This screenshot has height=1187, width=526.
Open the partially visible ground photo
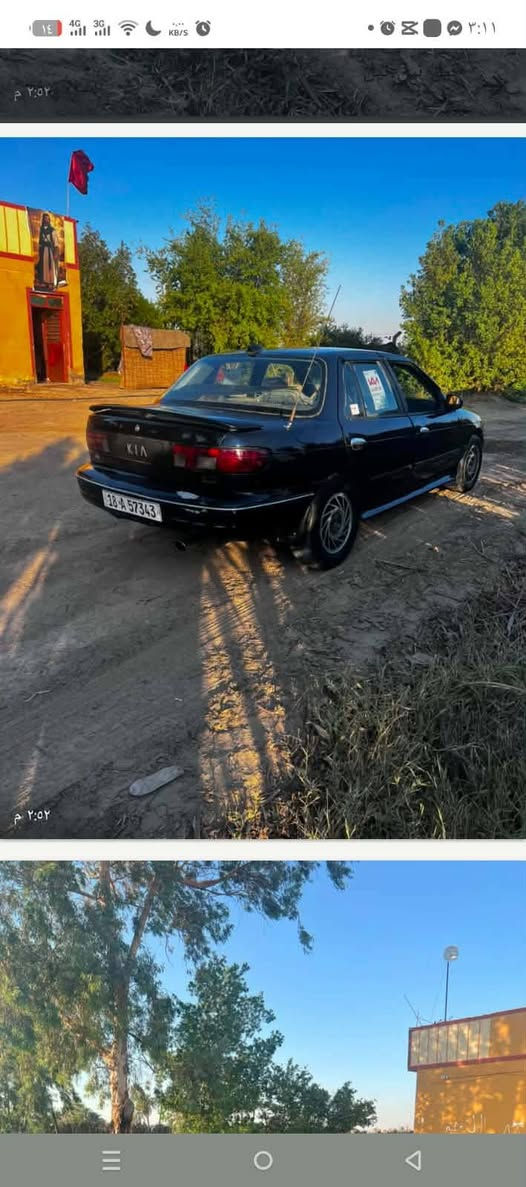click(263, 82)
